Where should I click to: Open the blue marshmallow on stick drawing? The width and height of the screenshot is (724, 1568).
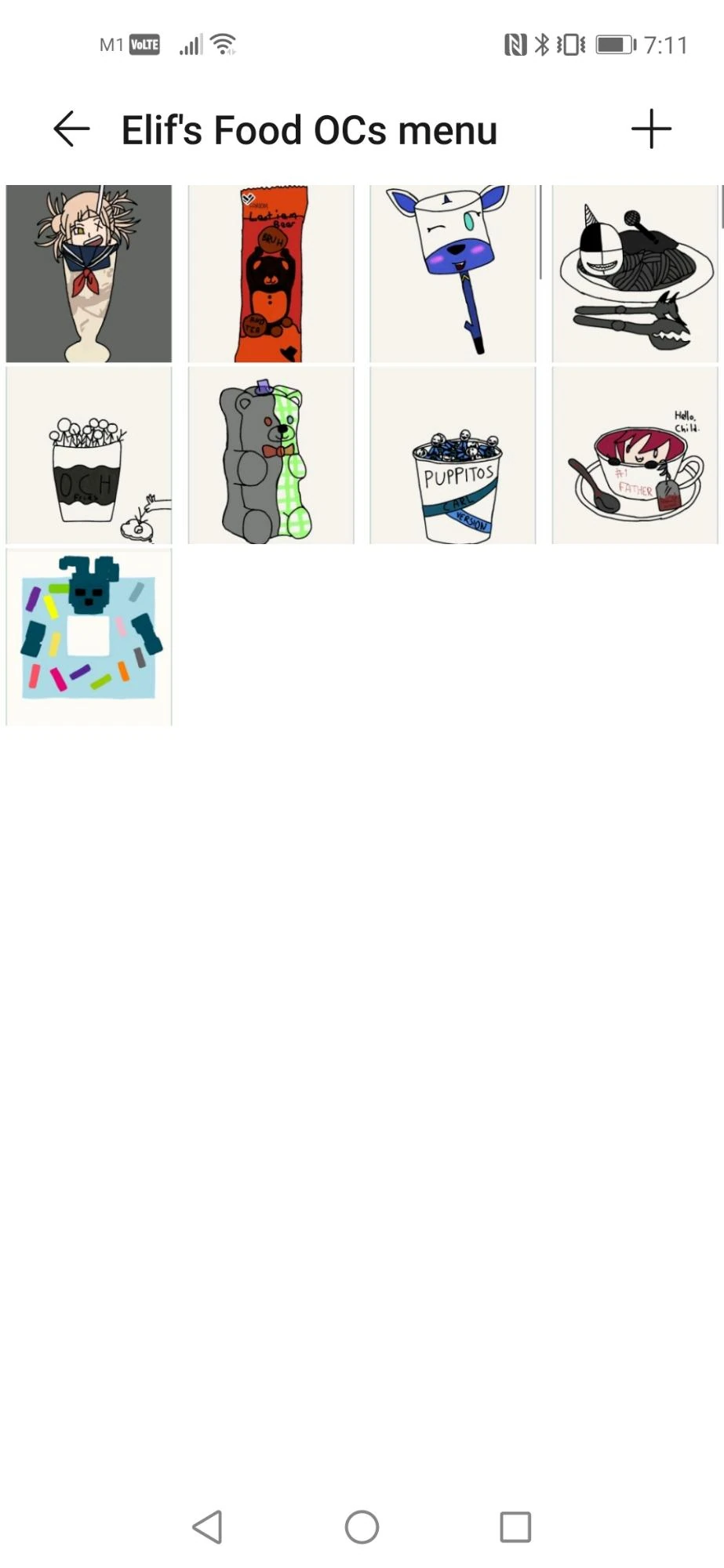coord(453,274)
